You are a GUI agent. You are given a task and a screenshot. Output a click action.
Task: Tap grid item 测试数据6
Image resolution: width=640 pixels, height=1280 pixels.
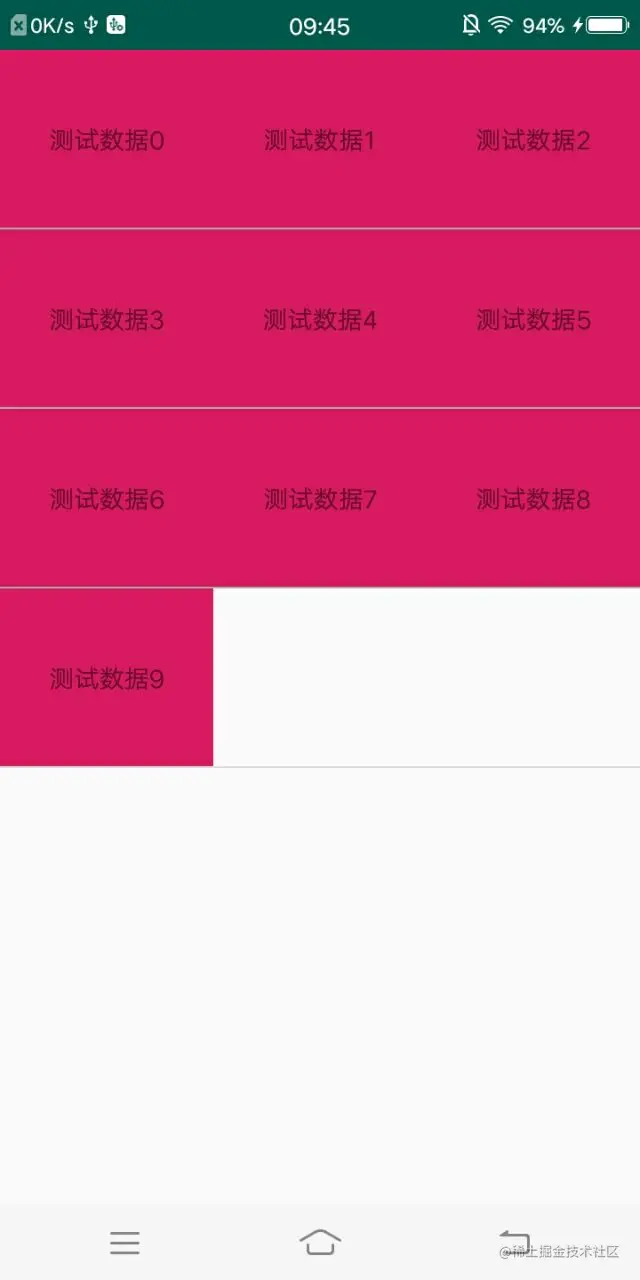(106, 499)
